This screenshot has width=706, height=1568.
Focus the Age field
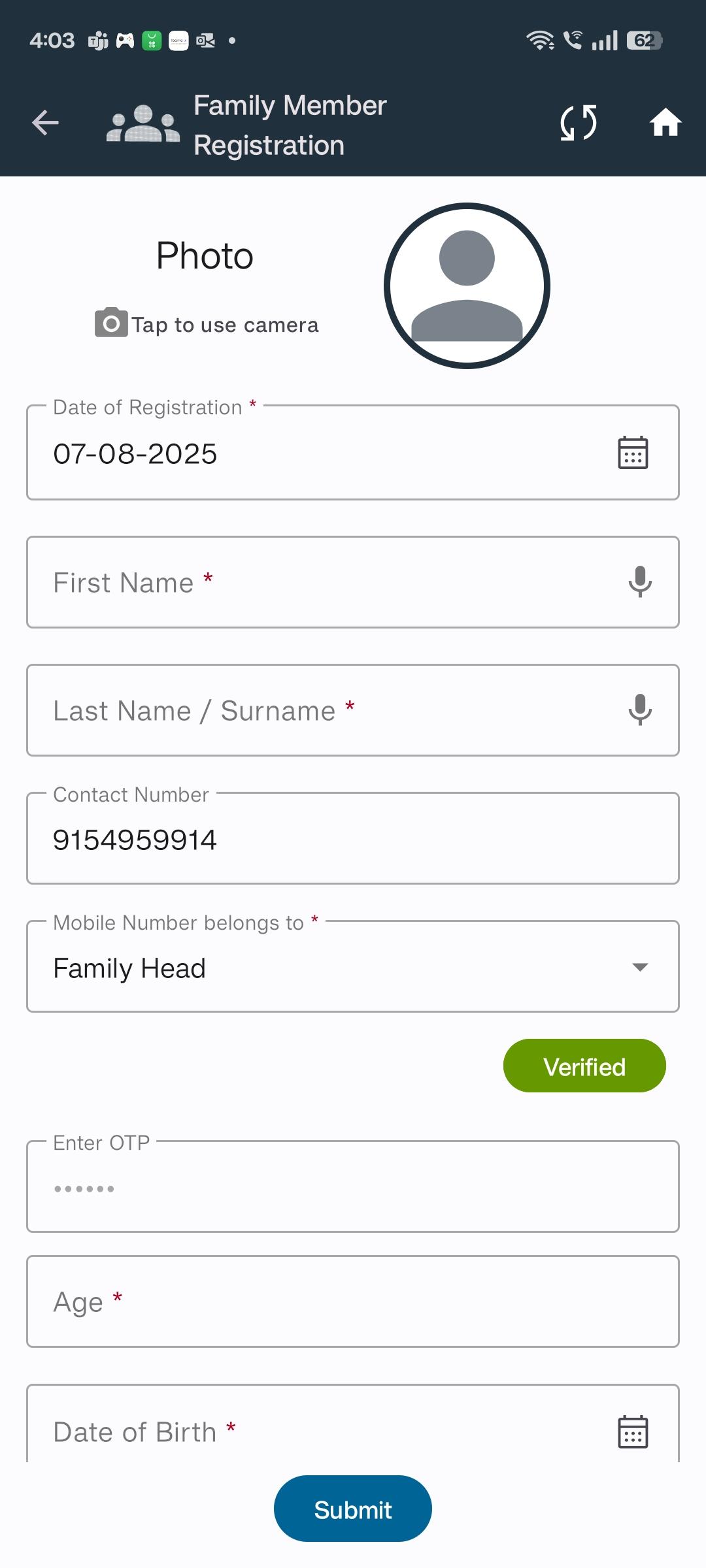point(353,1301)
